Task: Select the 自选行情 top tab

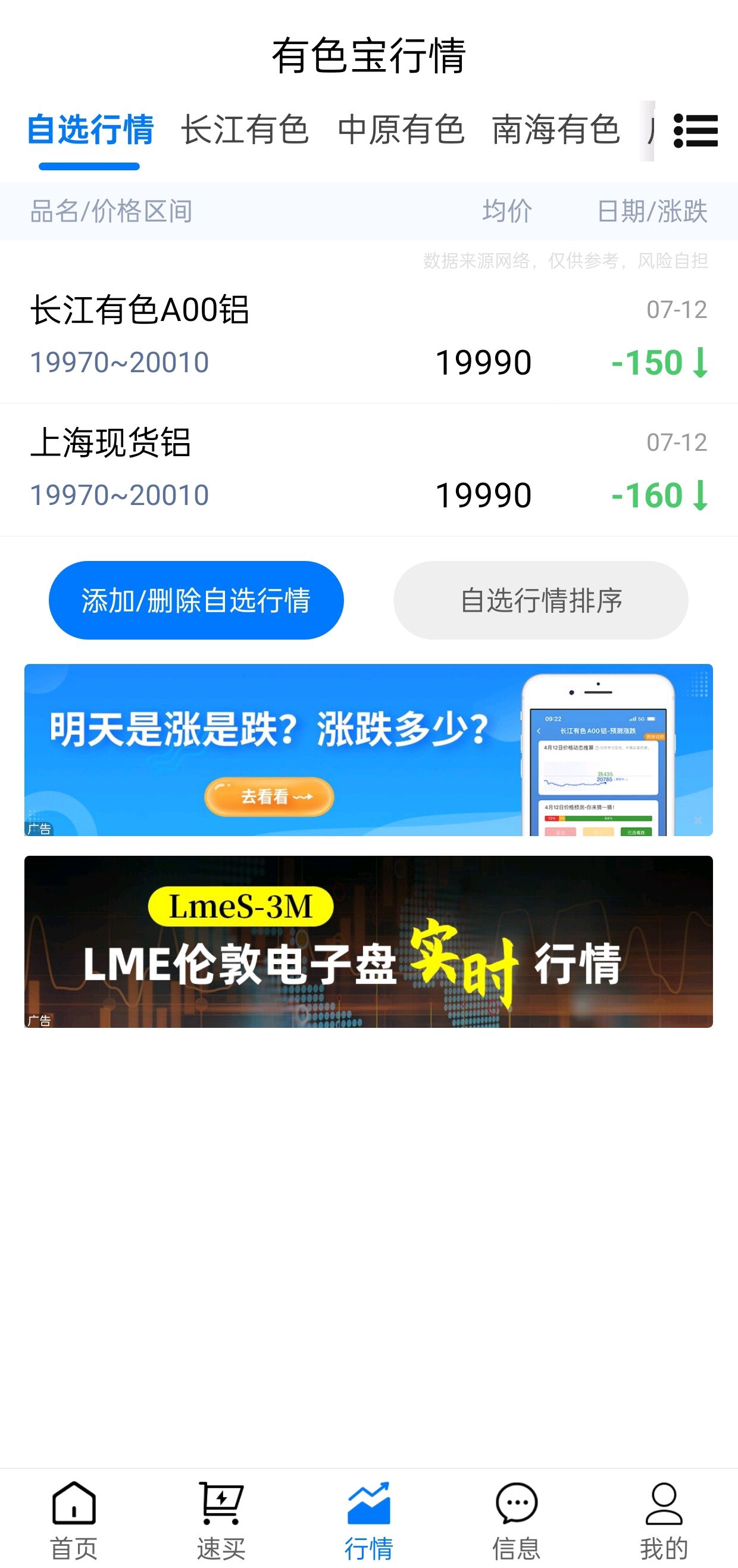Action: 90,130
